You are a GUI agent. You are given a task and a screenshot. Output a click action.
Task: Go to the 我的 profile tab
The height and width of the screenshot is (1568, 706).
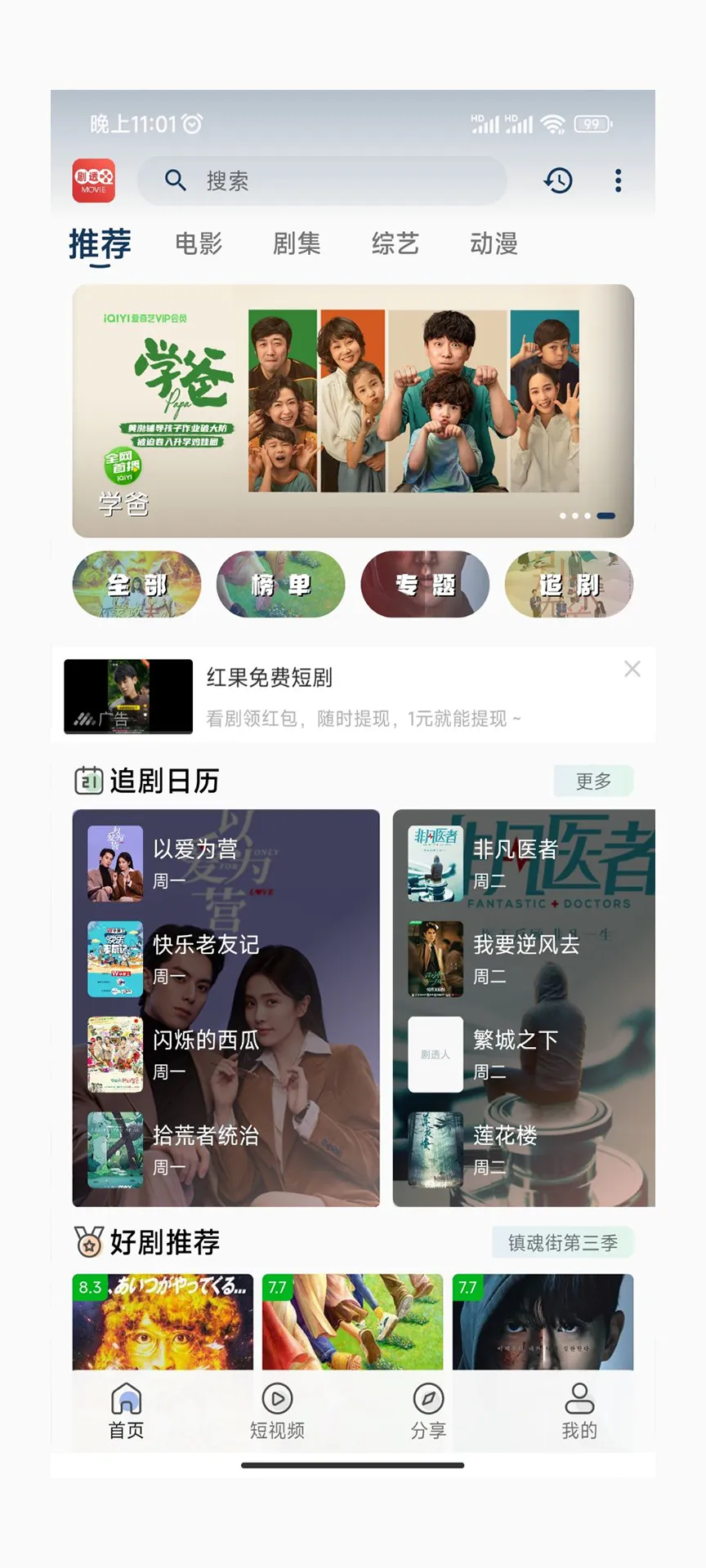point(579,1411)
